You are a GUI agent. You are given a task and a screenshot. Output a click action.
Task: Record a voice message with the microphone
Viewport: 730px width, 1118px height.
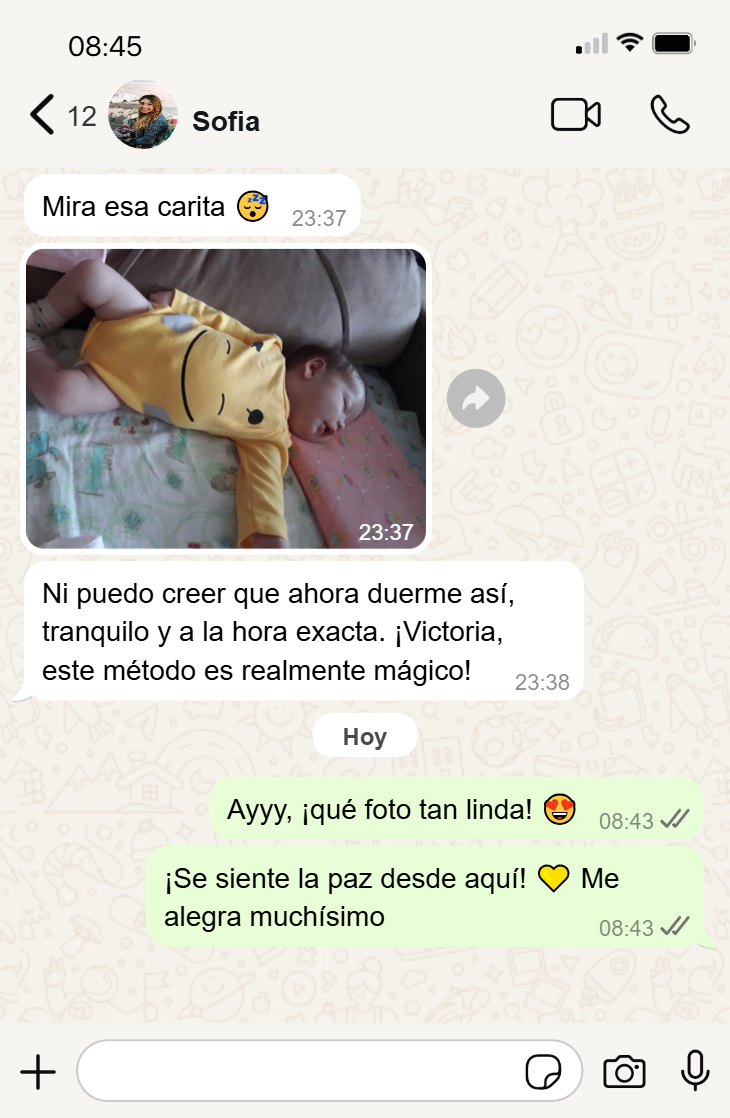pyautogui.click(x=694, y=1072)
